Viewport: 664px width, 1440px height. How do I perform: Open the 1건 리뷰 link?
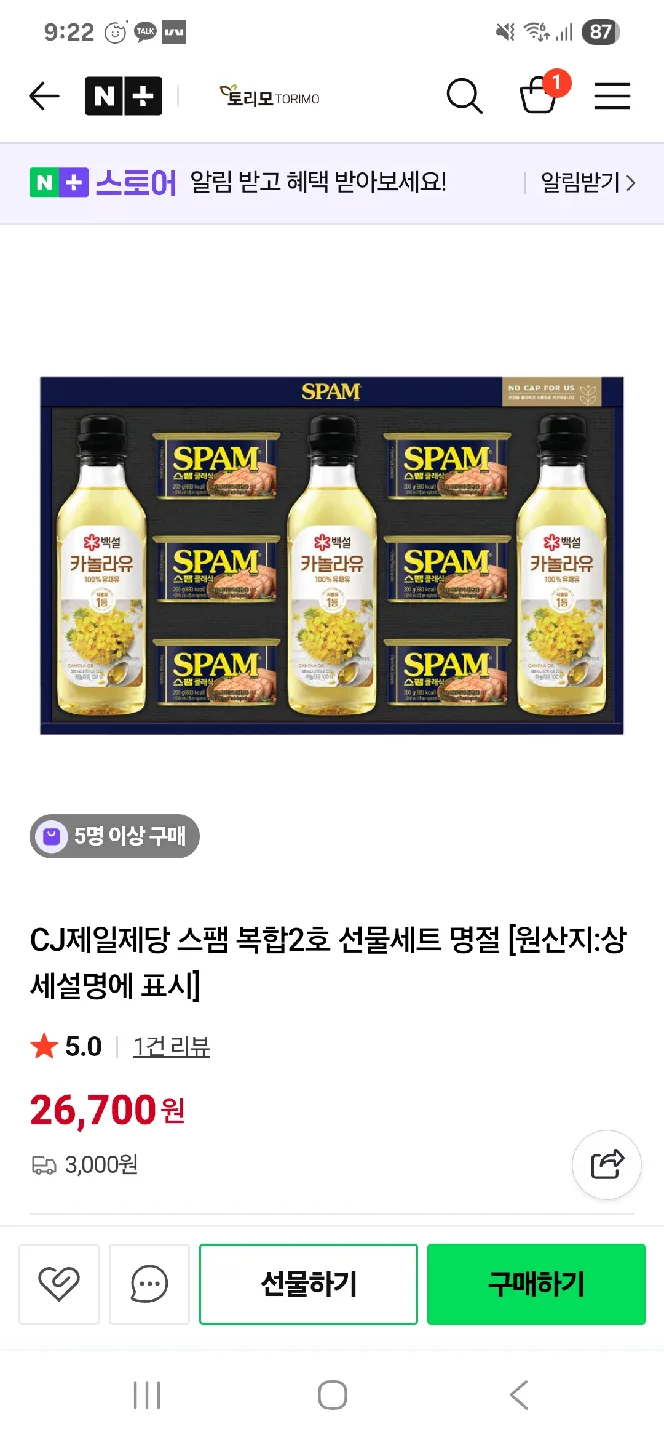(x=171, y=1047)
